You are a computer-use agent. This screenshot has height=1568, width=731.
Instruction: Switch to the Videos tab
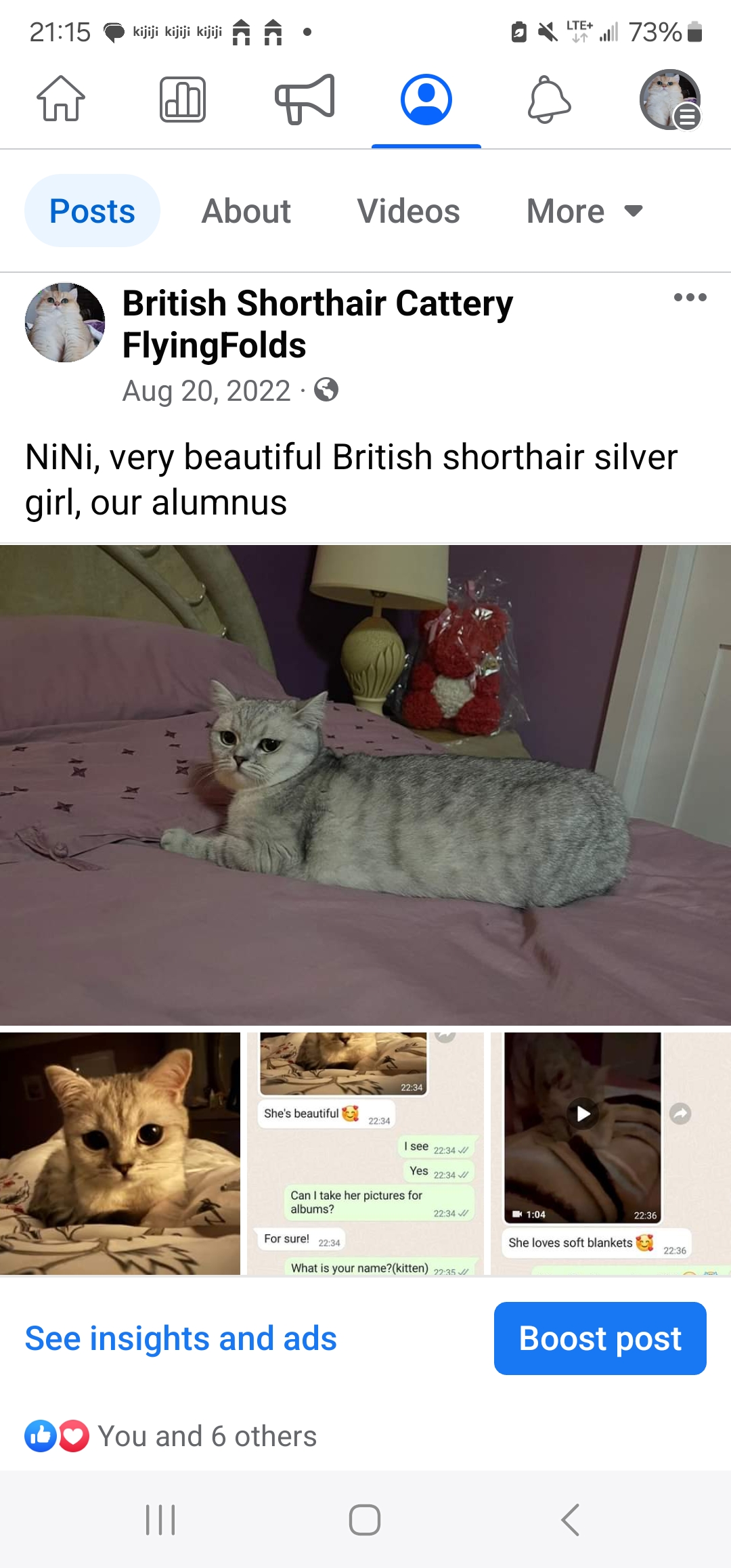point(408,211)
